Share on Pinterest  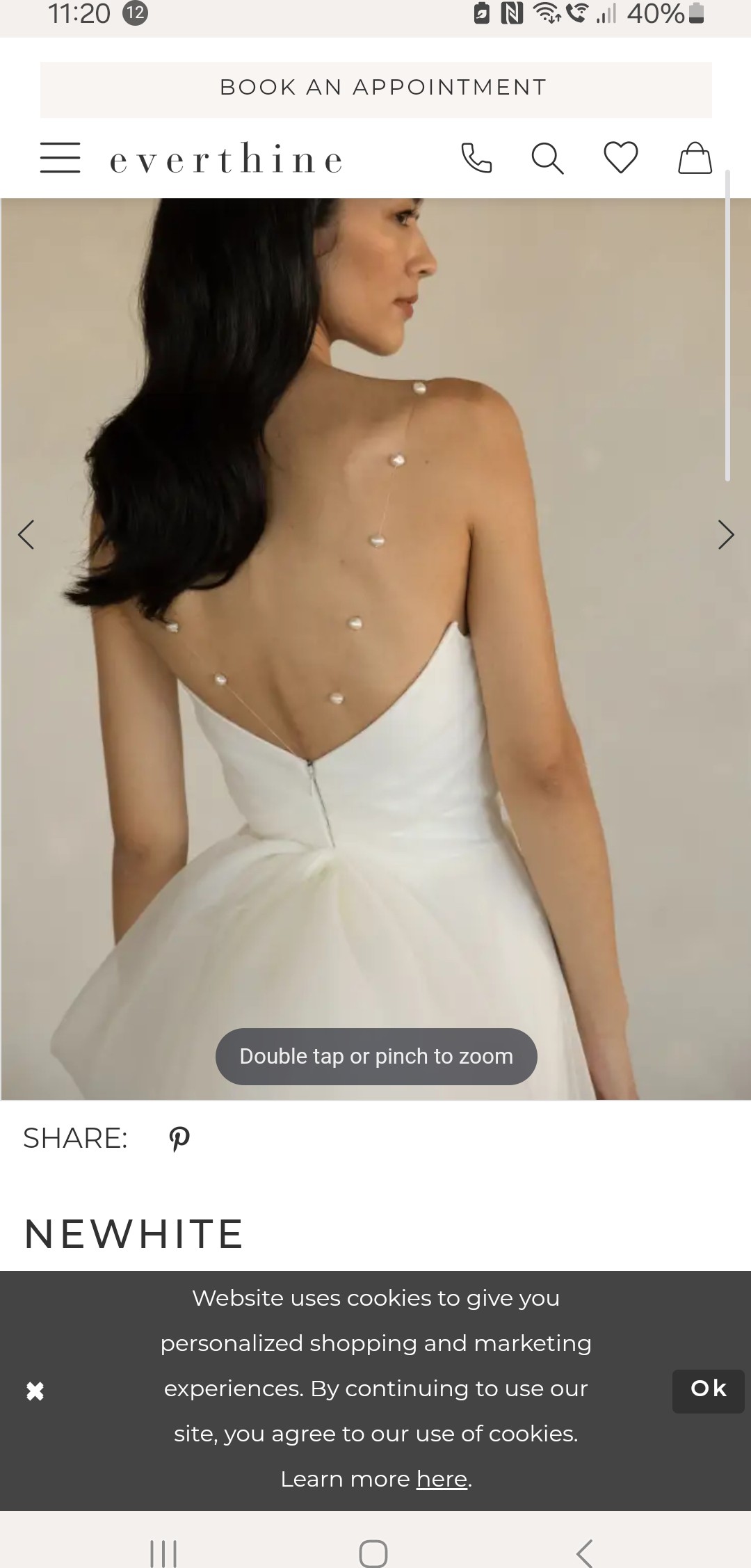(x=179, y=1139)
